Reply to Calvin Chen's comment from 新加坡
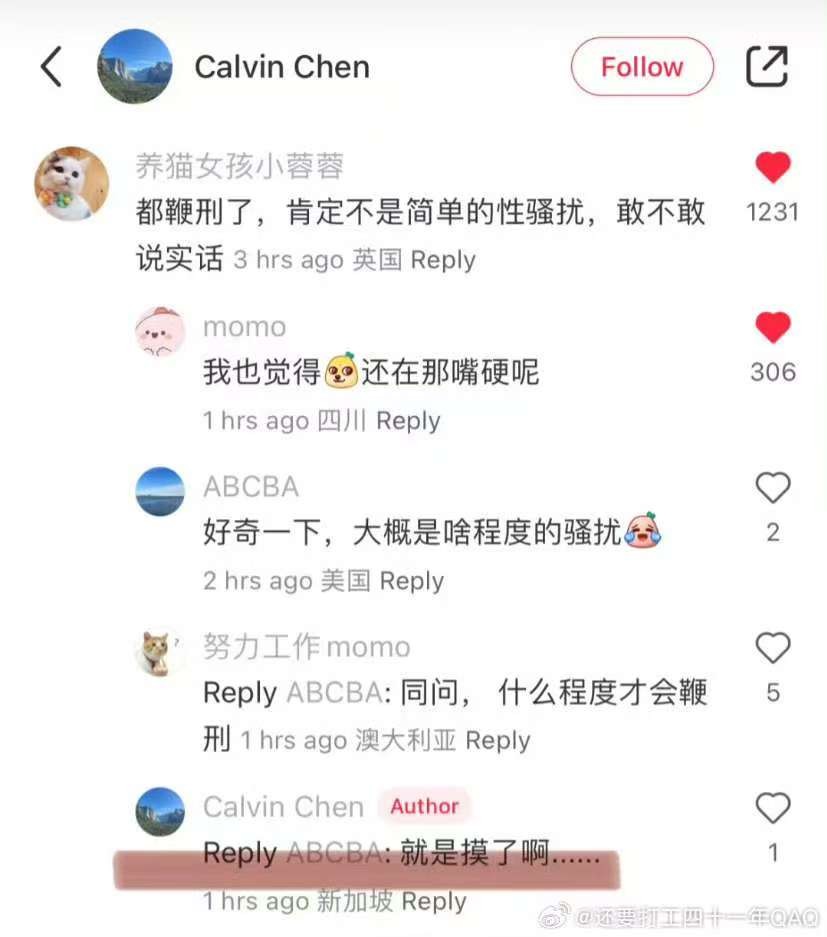The image size is (827, 937). [x=434, y=901]
